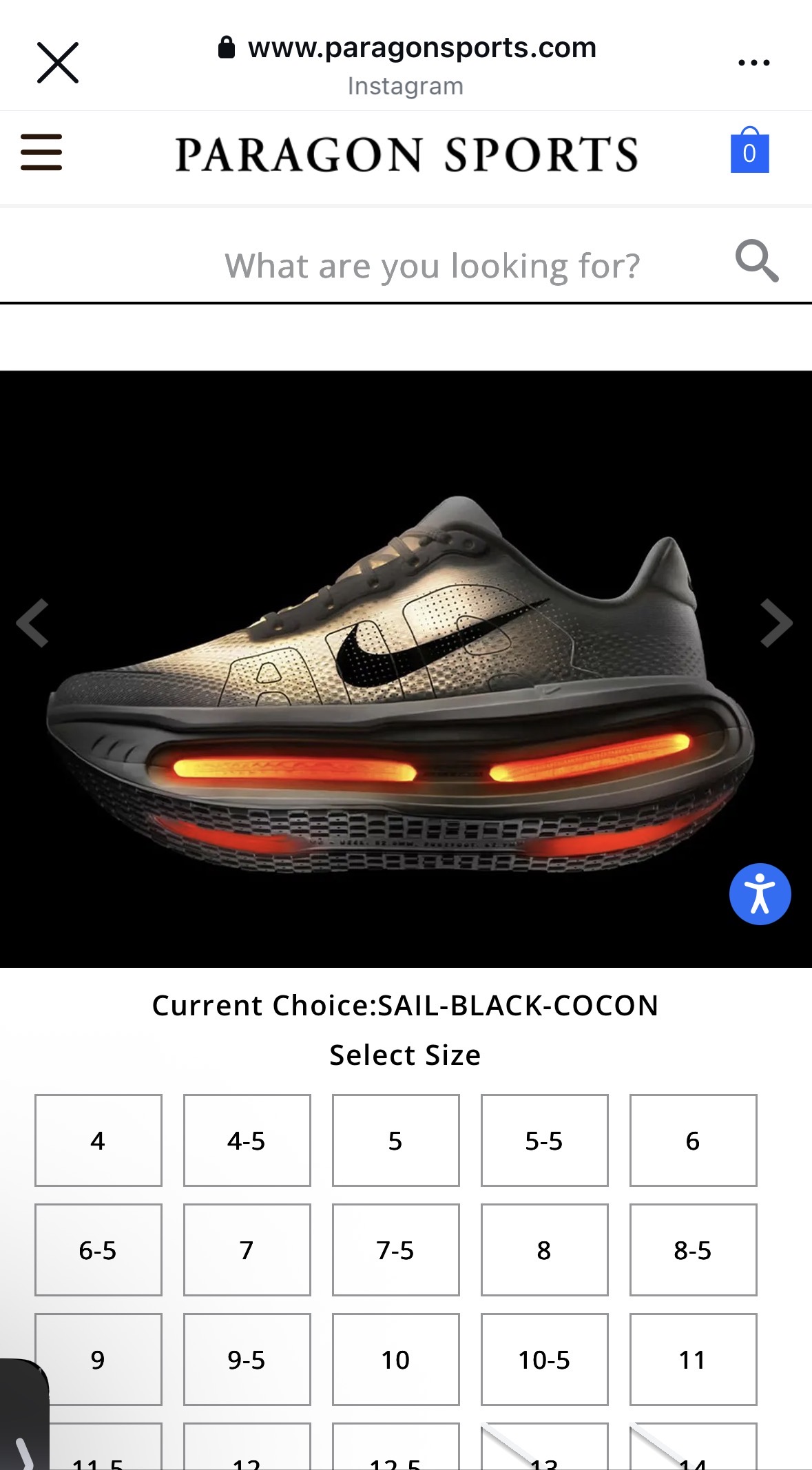
Task: Choose size 5-5
Action: pos(545,1140)
